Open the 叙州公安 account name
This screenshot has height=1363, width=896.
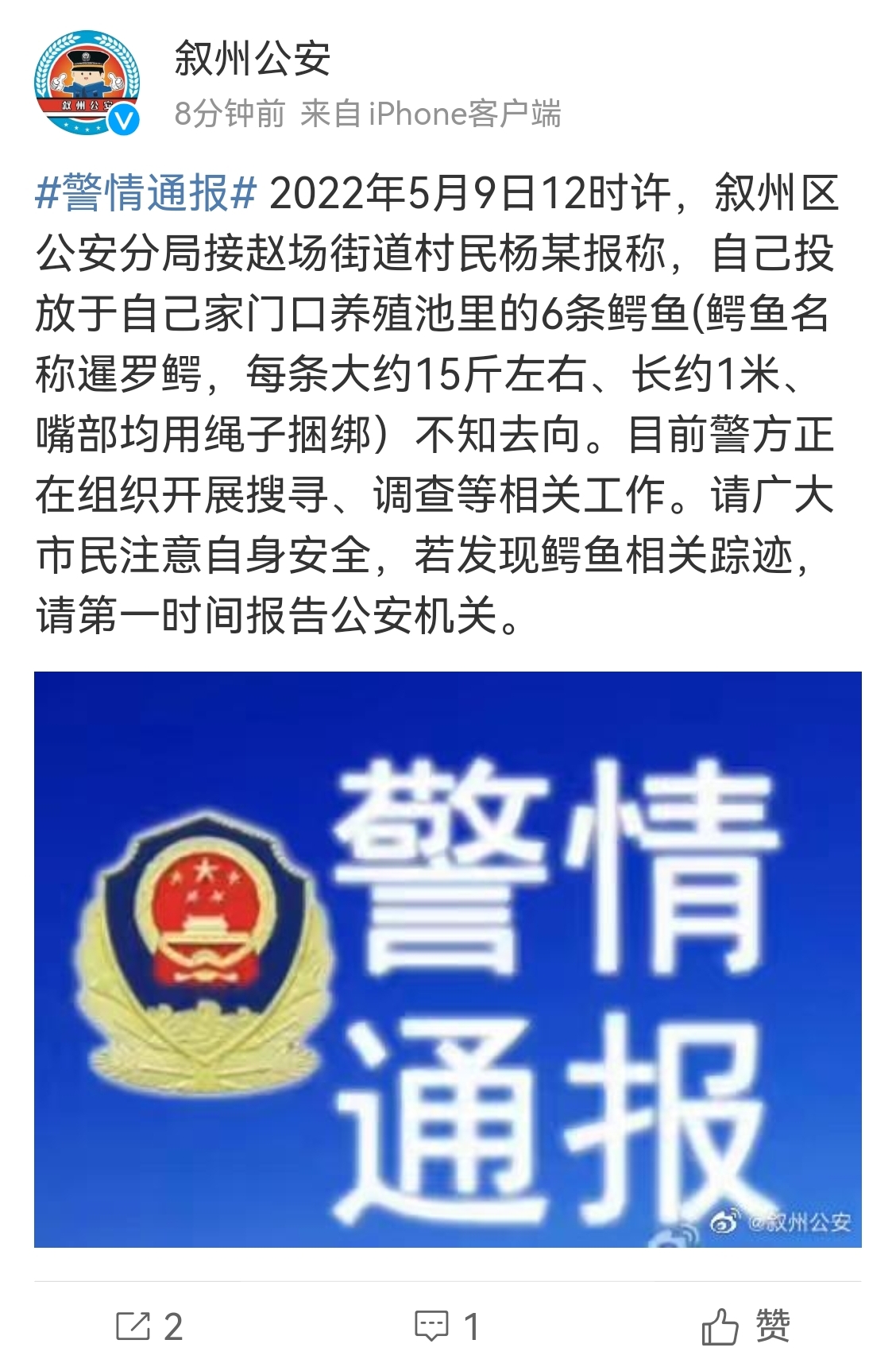click(252, 59)
